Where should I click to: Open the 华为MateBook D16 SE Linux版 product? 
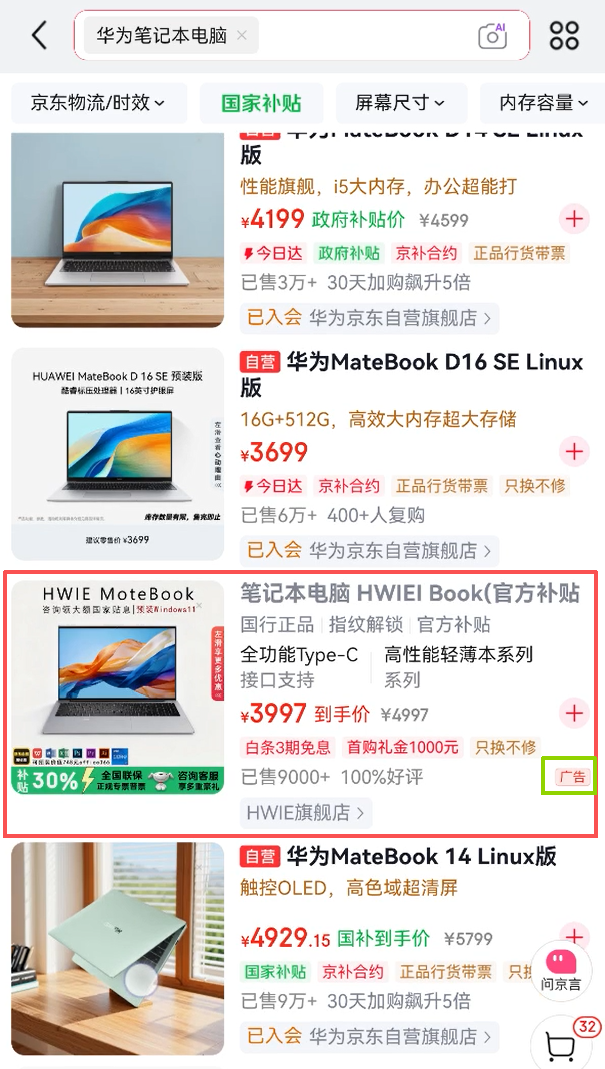coord(411,374)
